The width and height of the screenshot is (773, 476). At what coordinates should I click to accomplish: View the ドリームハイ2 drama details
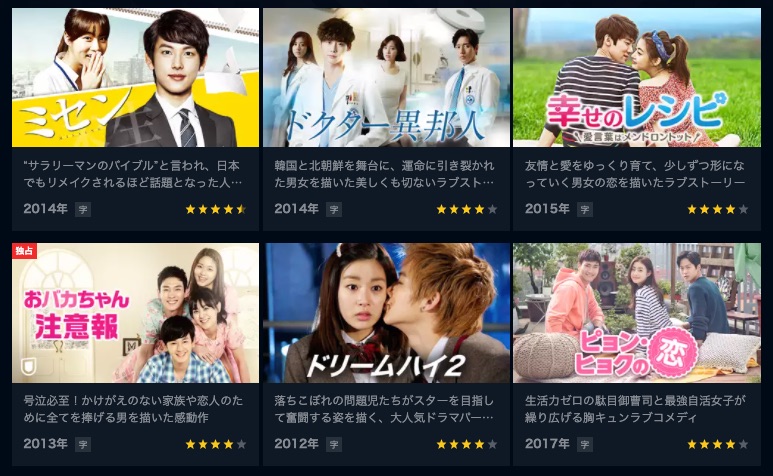tap(386, 313)
